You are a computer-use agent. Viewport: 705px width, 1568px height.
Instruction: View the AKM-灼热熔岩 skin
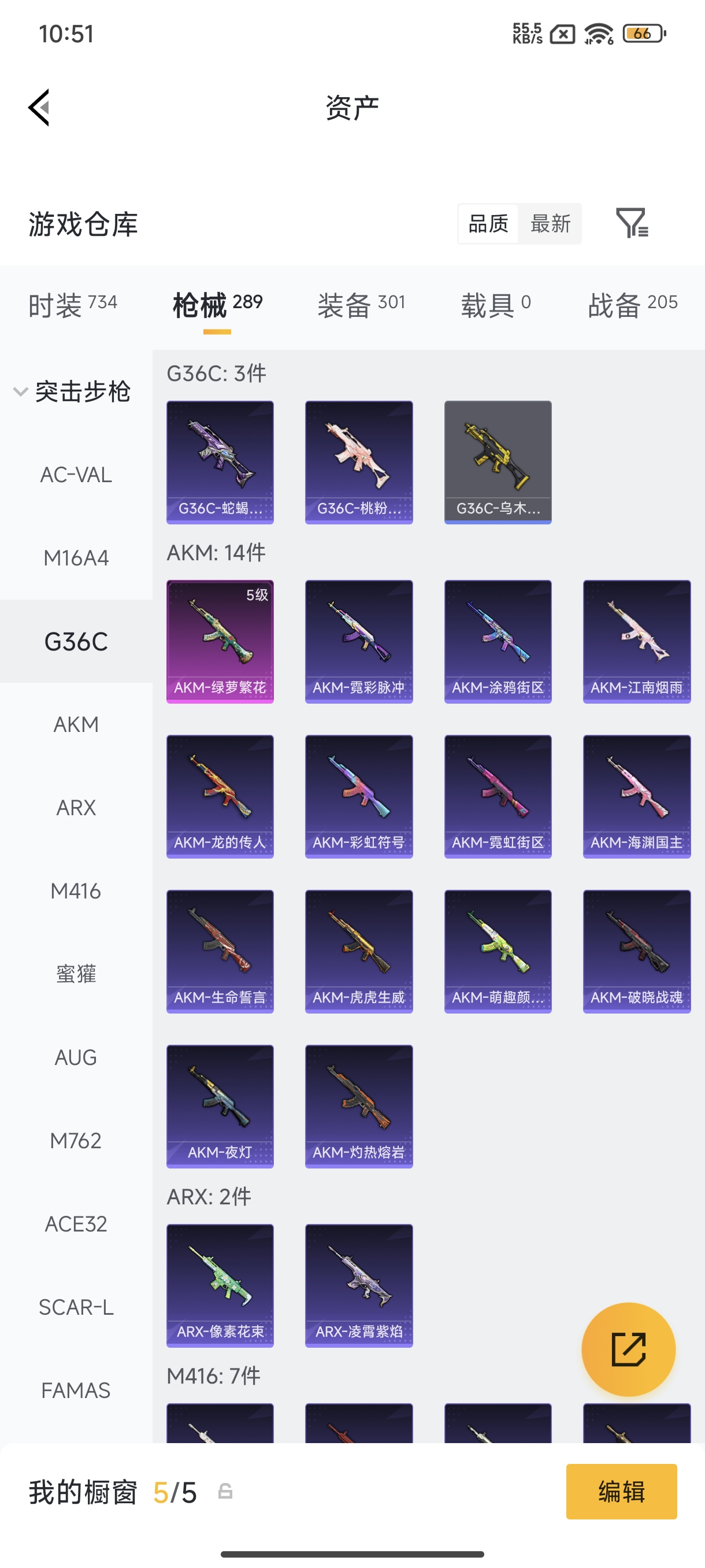pyautogui.click(x=359, y=1106)
